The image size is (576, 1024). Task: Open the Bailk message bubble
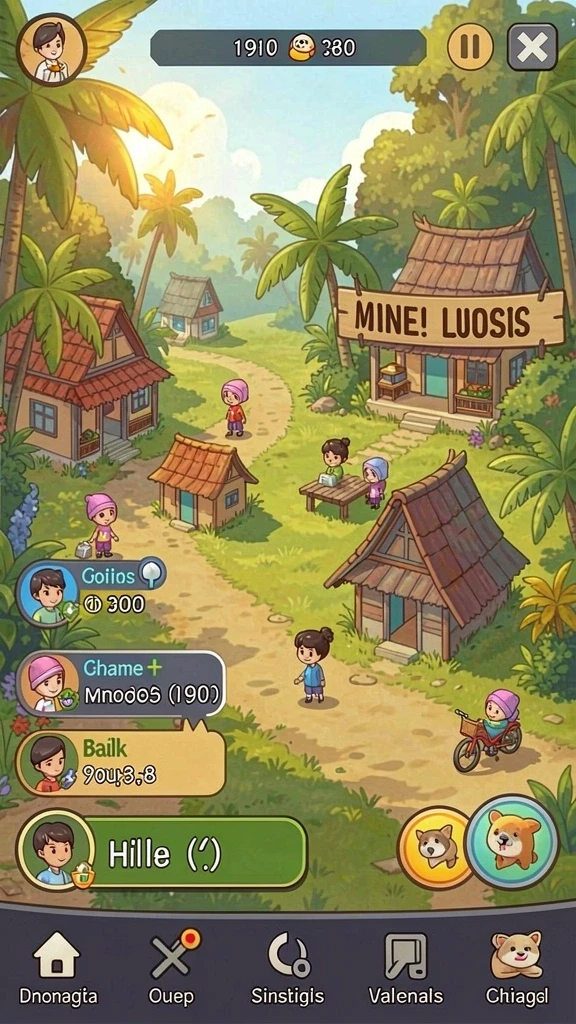pos(121,763)
